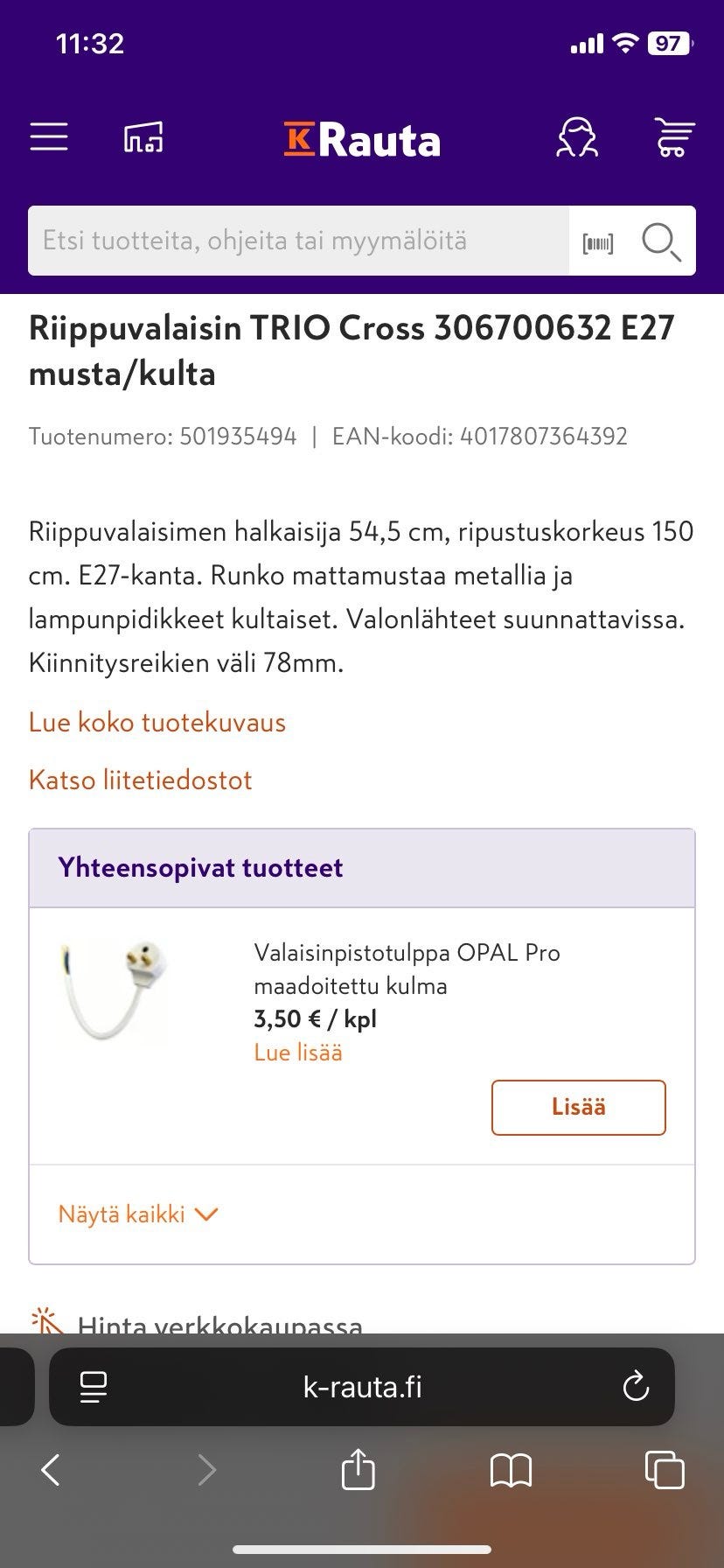Image resolution: width=724 pixels, height=1568 pixels.
Task: Reload the k-rauta.fi page
Action: [637, 1386]
